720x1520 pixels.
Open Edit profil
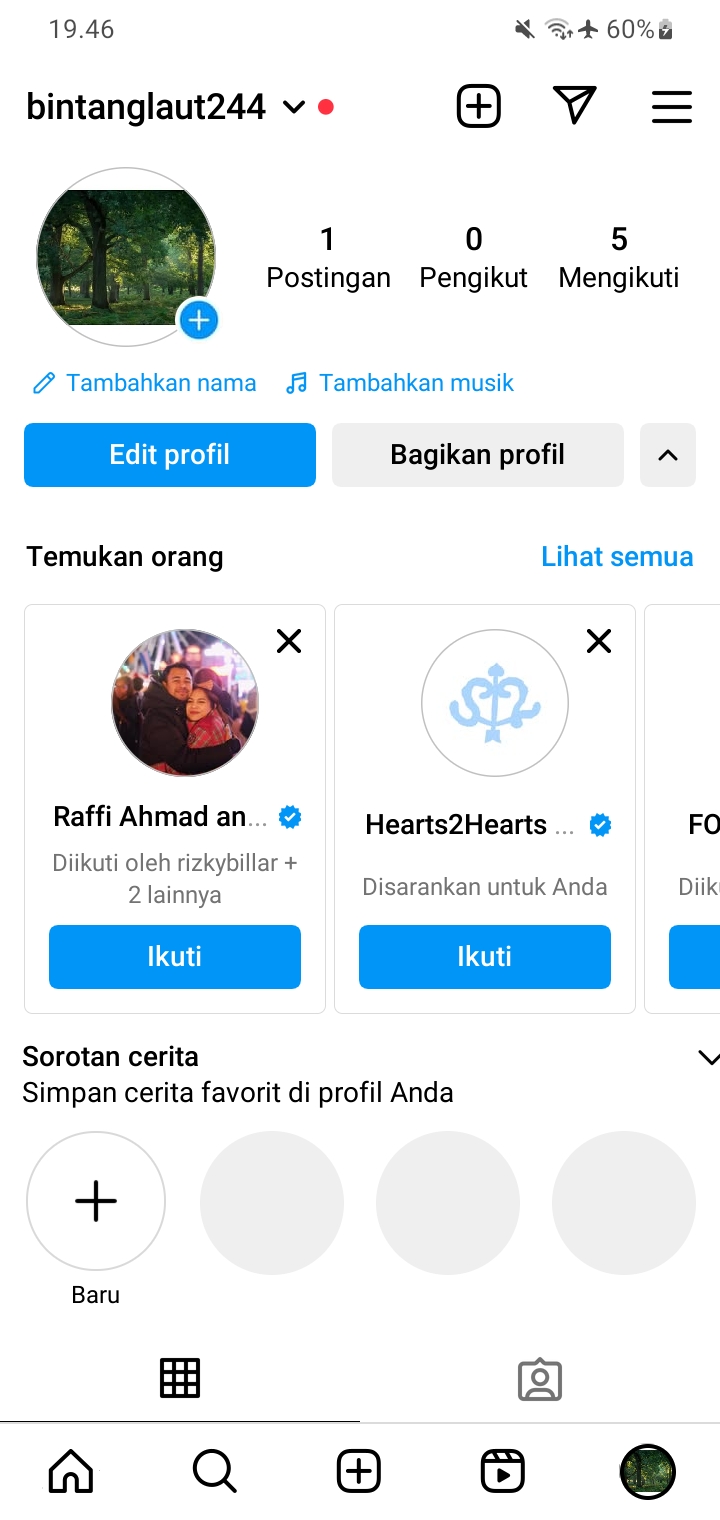pos(170,455)
